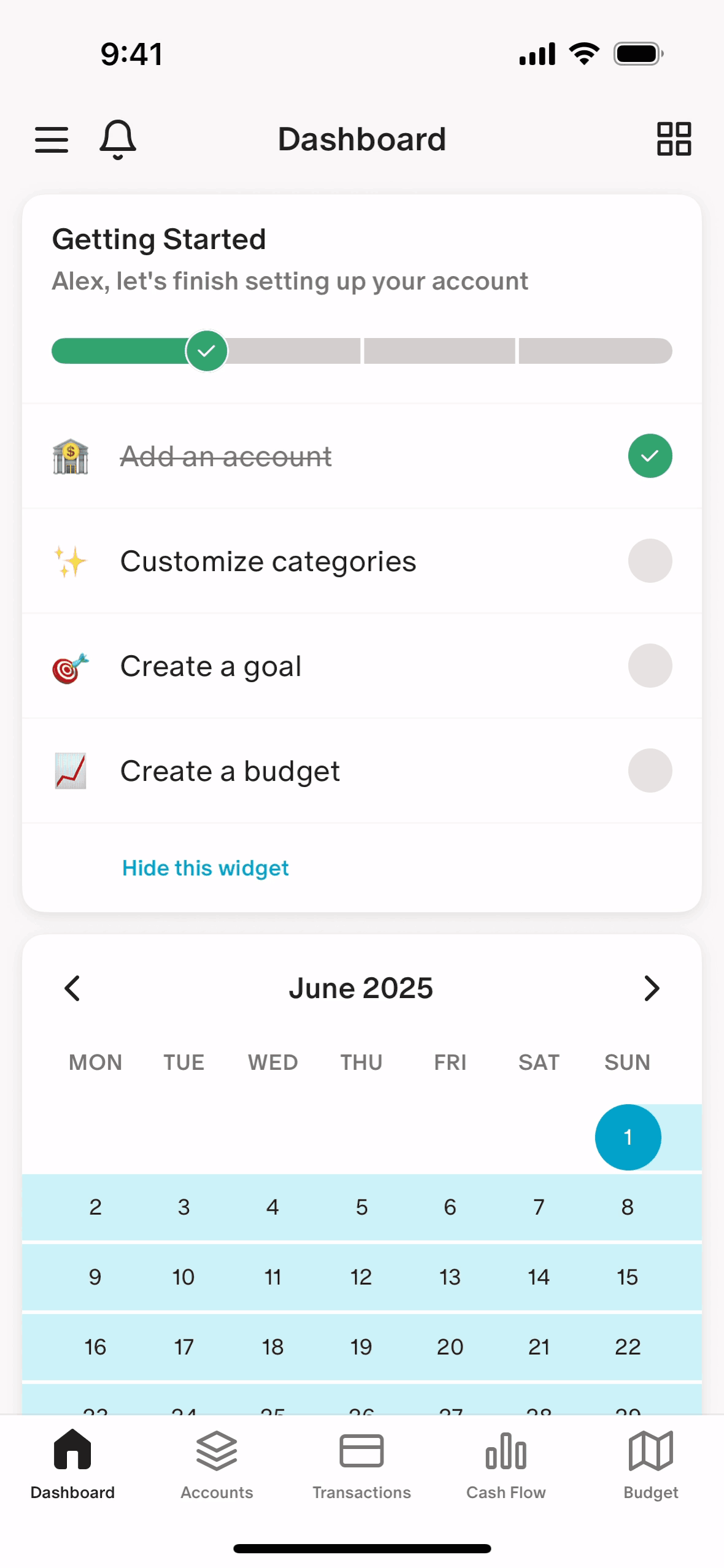Go to the previous month chevron
724x1568 pixels.
(x=72, y=988)
